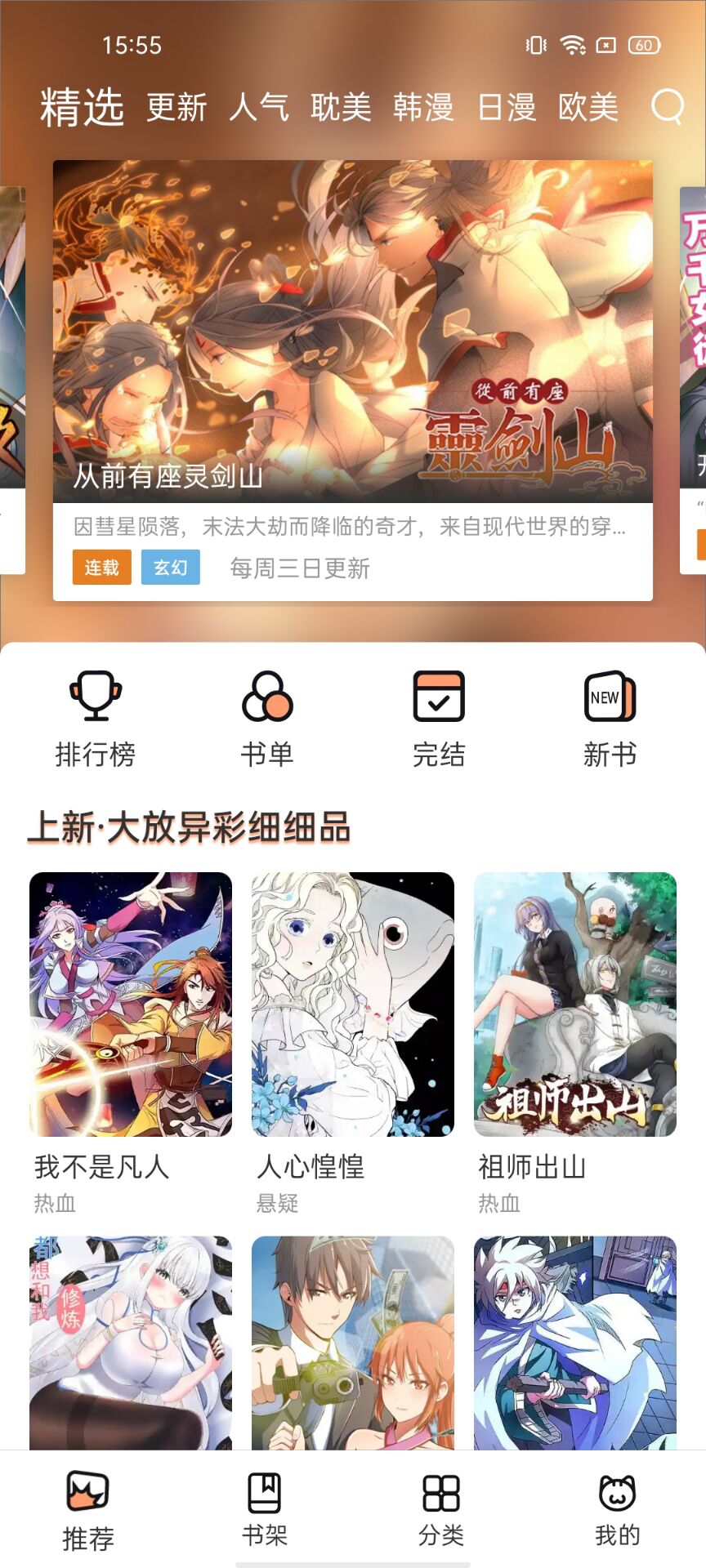The width and height of the screenshot is (706, 1568).
Task: Open the 从前有座灵剑山 banner
Action: (352, 343)
